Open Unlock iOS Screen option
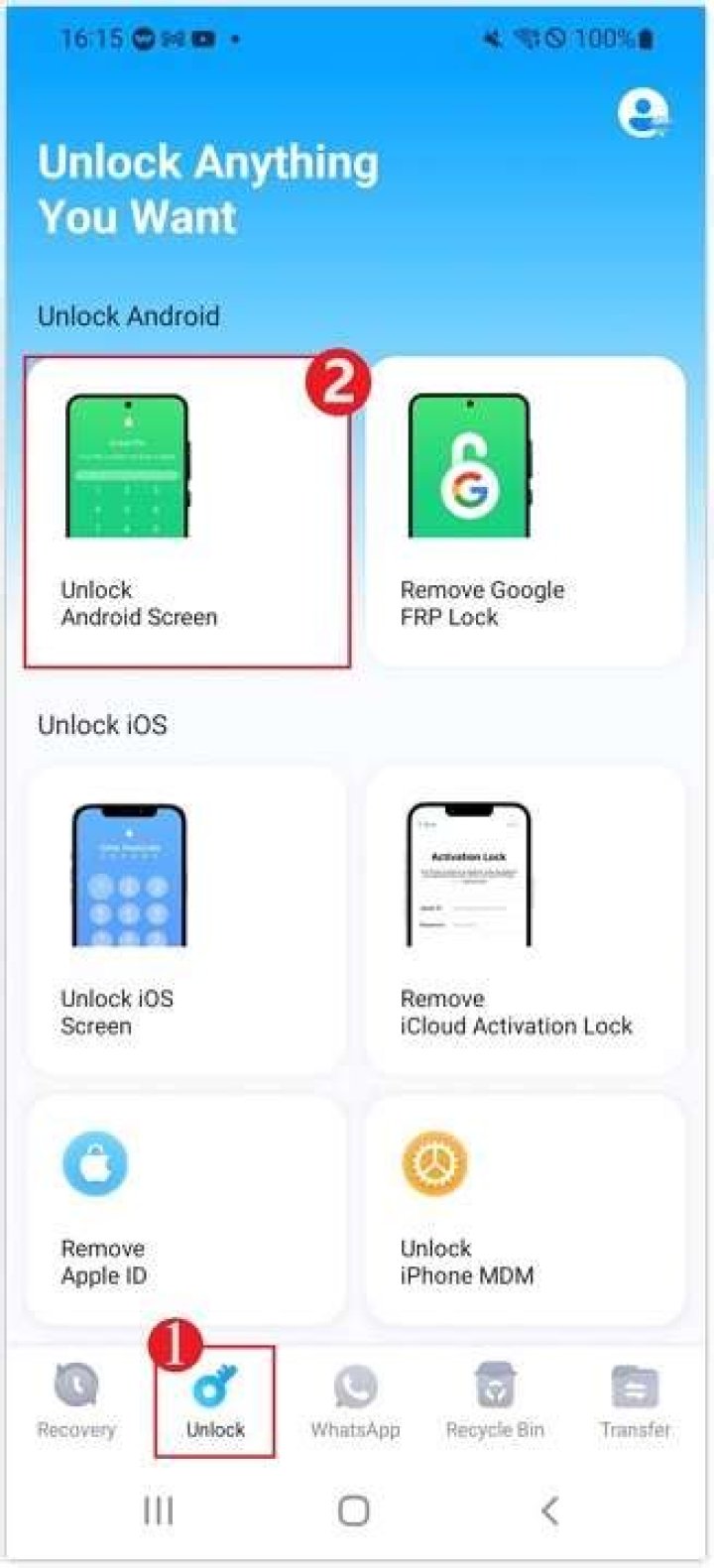Viewport: 714px width, 1568px height. [187, 920]
